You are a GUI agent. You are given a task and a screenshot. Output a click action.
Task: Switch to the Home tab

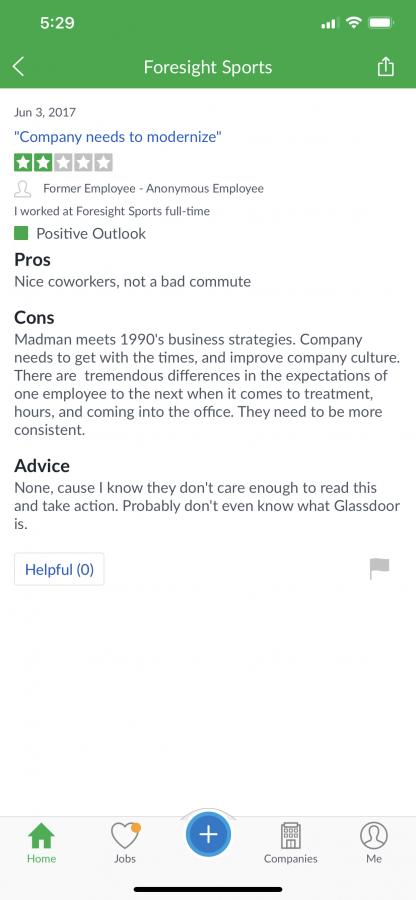(x=41, y=843)
